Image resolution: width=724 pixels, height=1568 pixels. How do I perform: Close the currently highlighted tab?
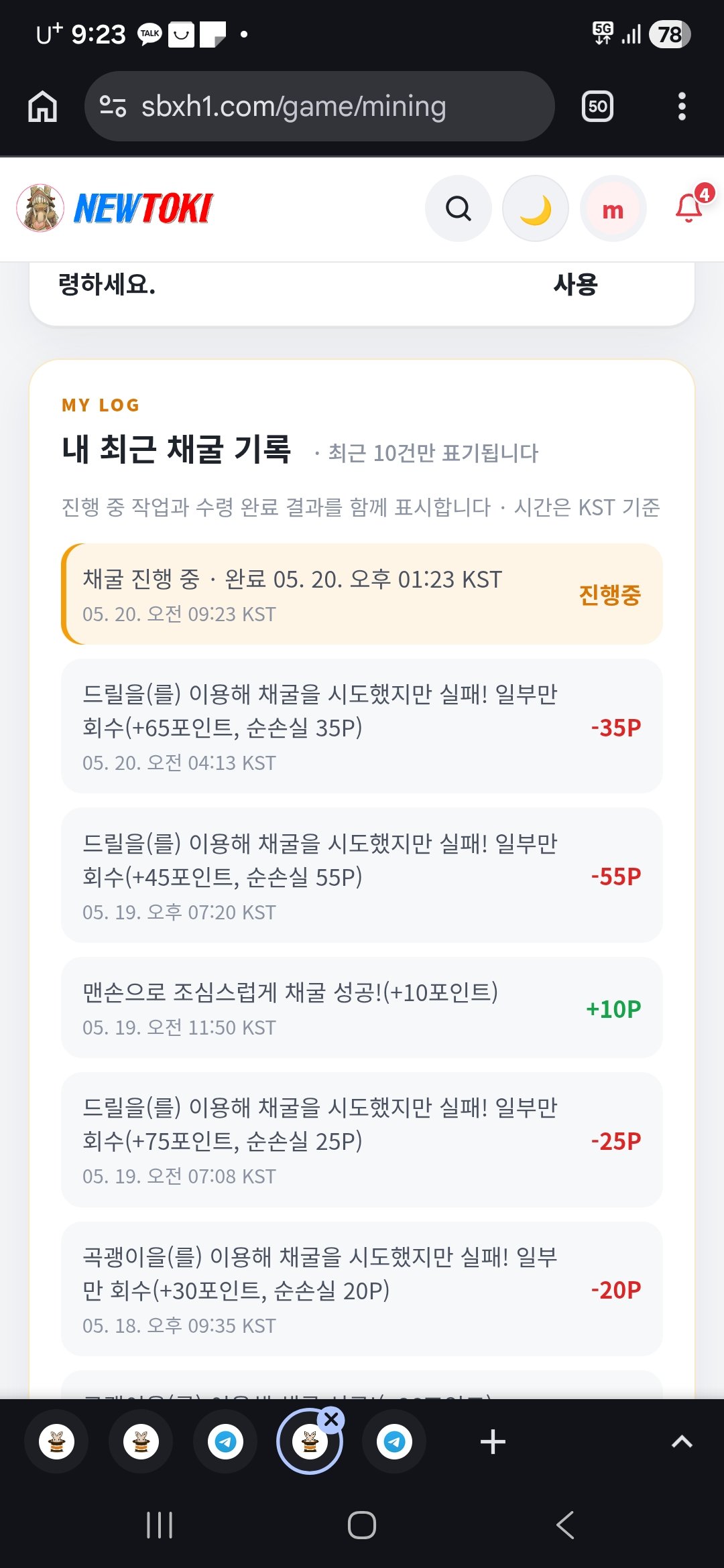click(x=331, y=1419)
